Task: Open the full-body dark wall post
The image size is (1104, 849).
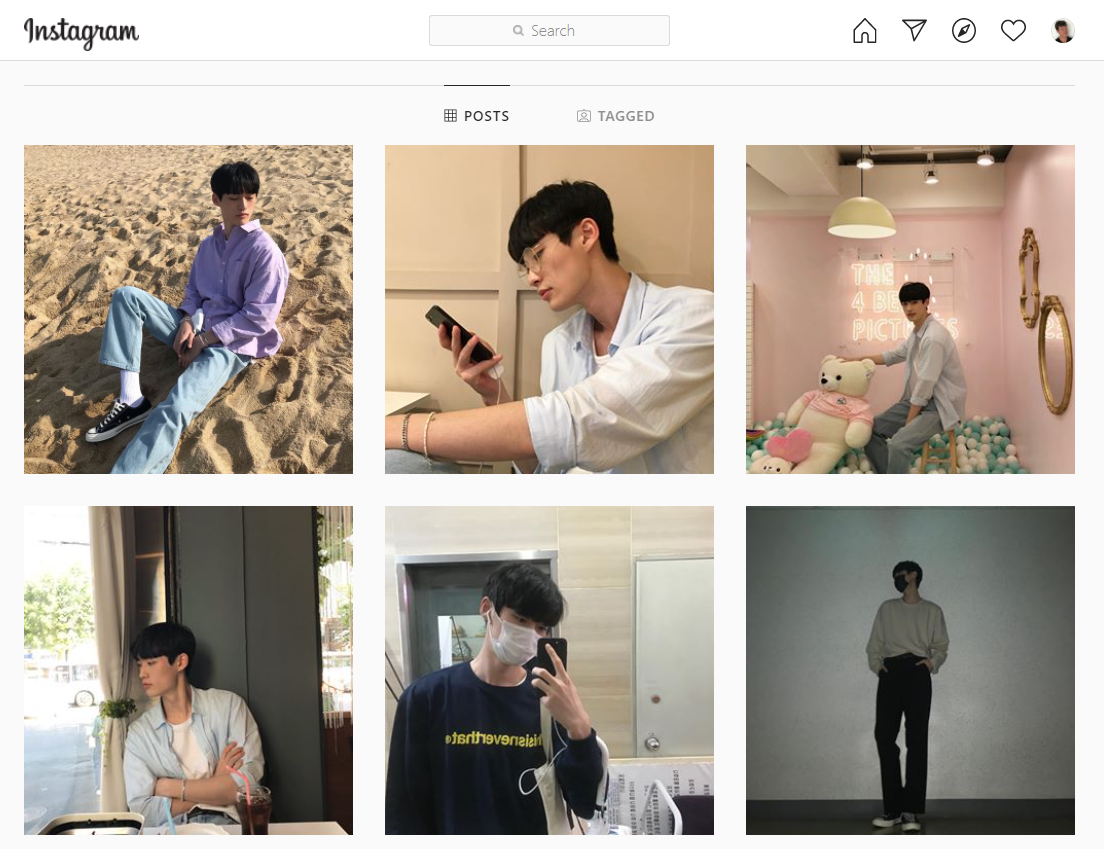Action: click(x=910, y=670)
